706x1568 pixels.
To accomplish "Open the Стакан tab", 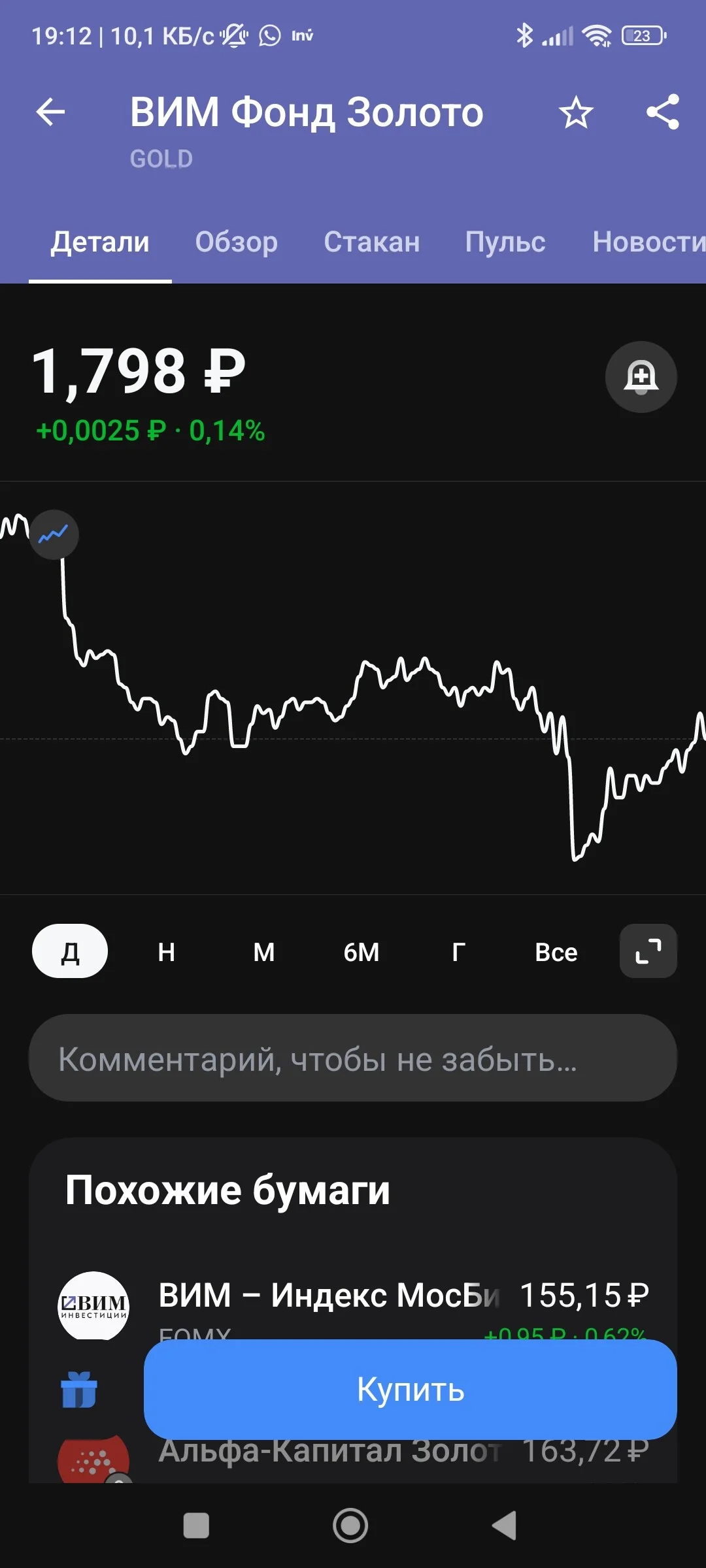I will pos(372,242).
